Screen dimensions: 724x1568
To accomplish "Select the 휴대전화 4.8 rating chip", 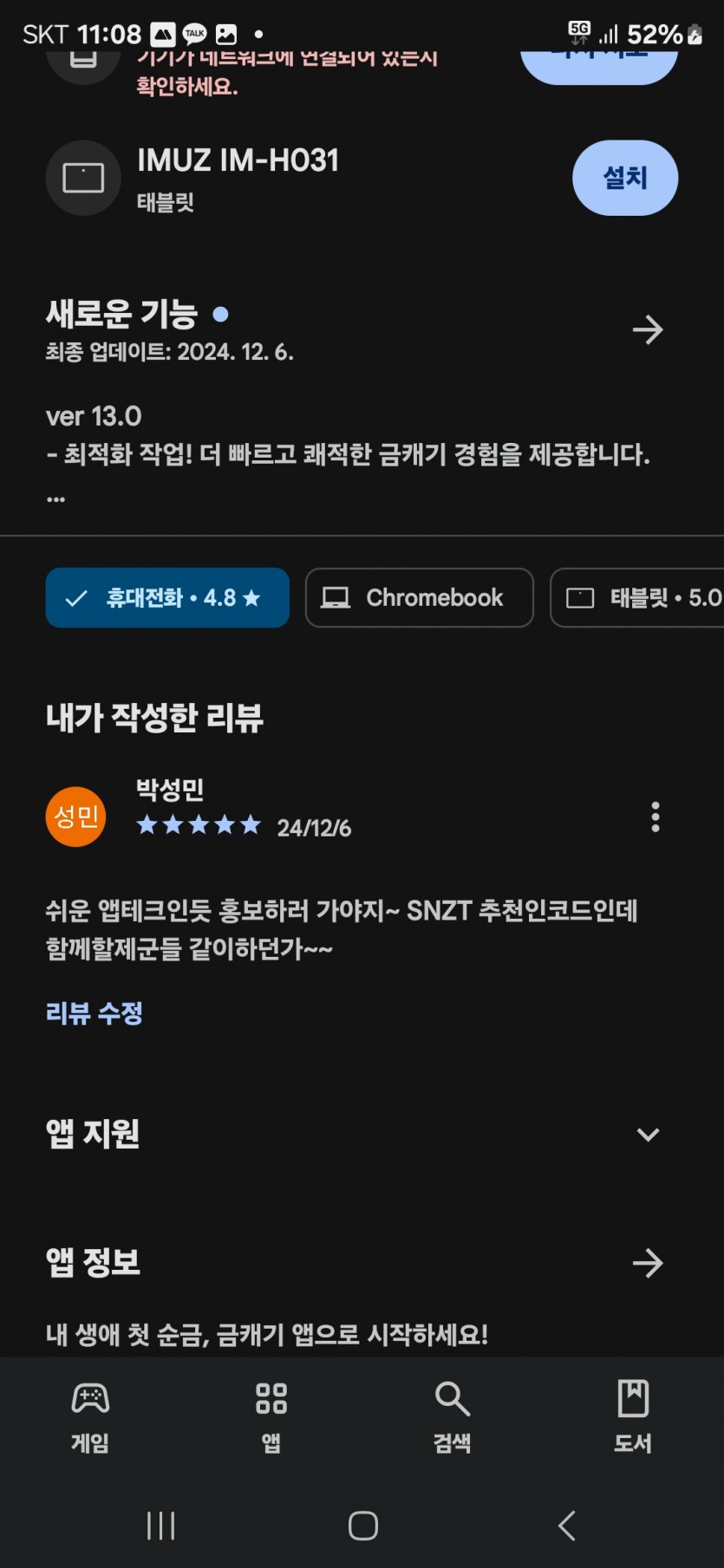I will (167, 597).
